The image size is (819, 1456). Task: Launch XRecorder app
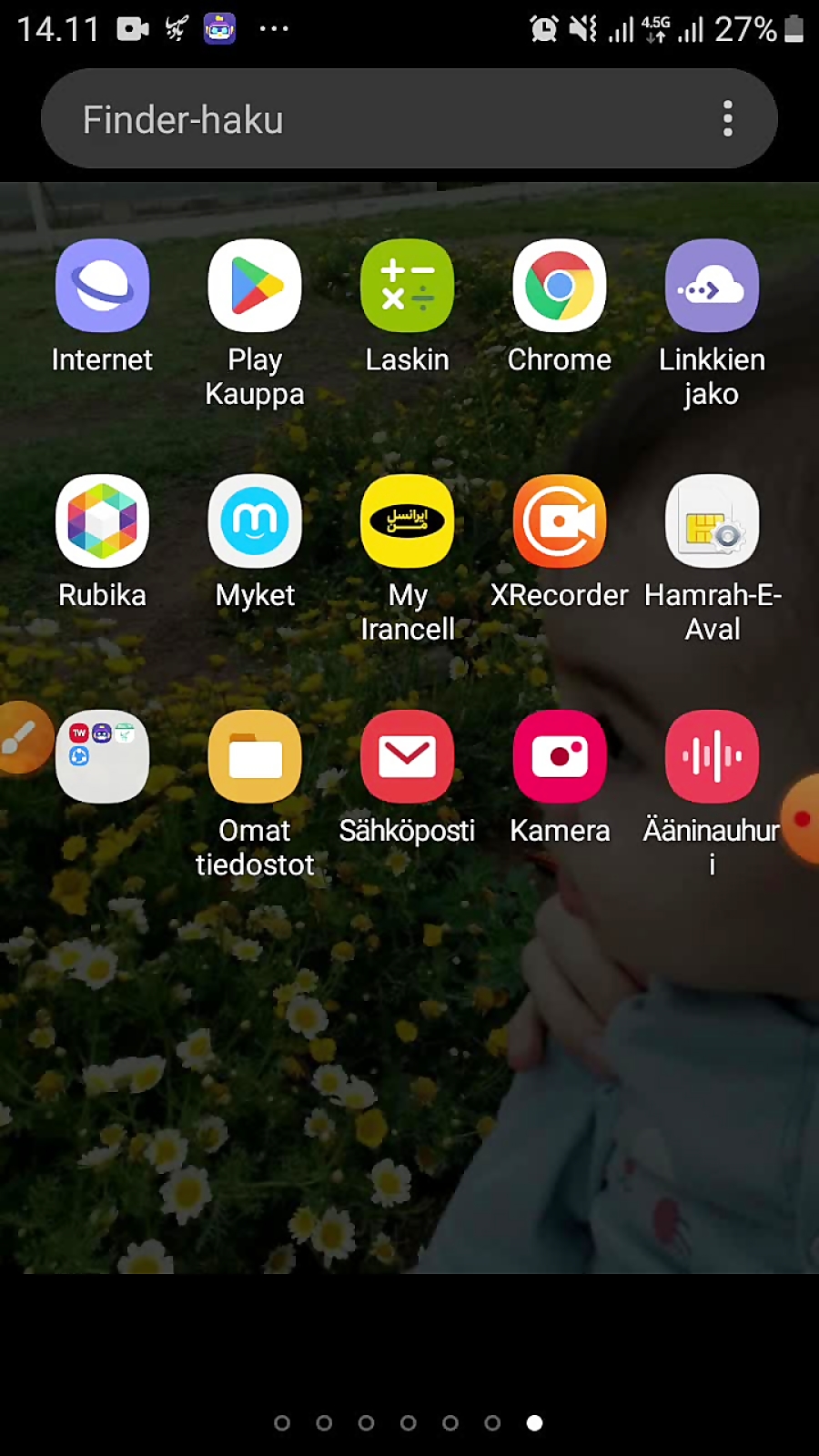tap(559, 521)
